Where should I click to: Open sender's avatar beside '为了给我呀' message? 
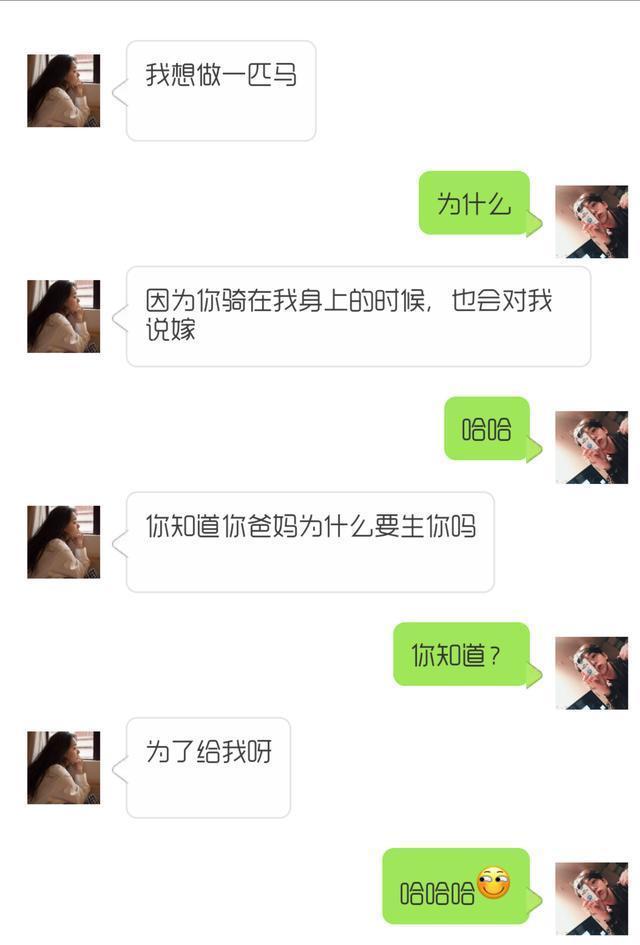(x=63, y=768)
